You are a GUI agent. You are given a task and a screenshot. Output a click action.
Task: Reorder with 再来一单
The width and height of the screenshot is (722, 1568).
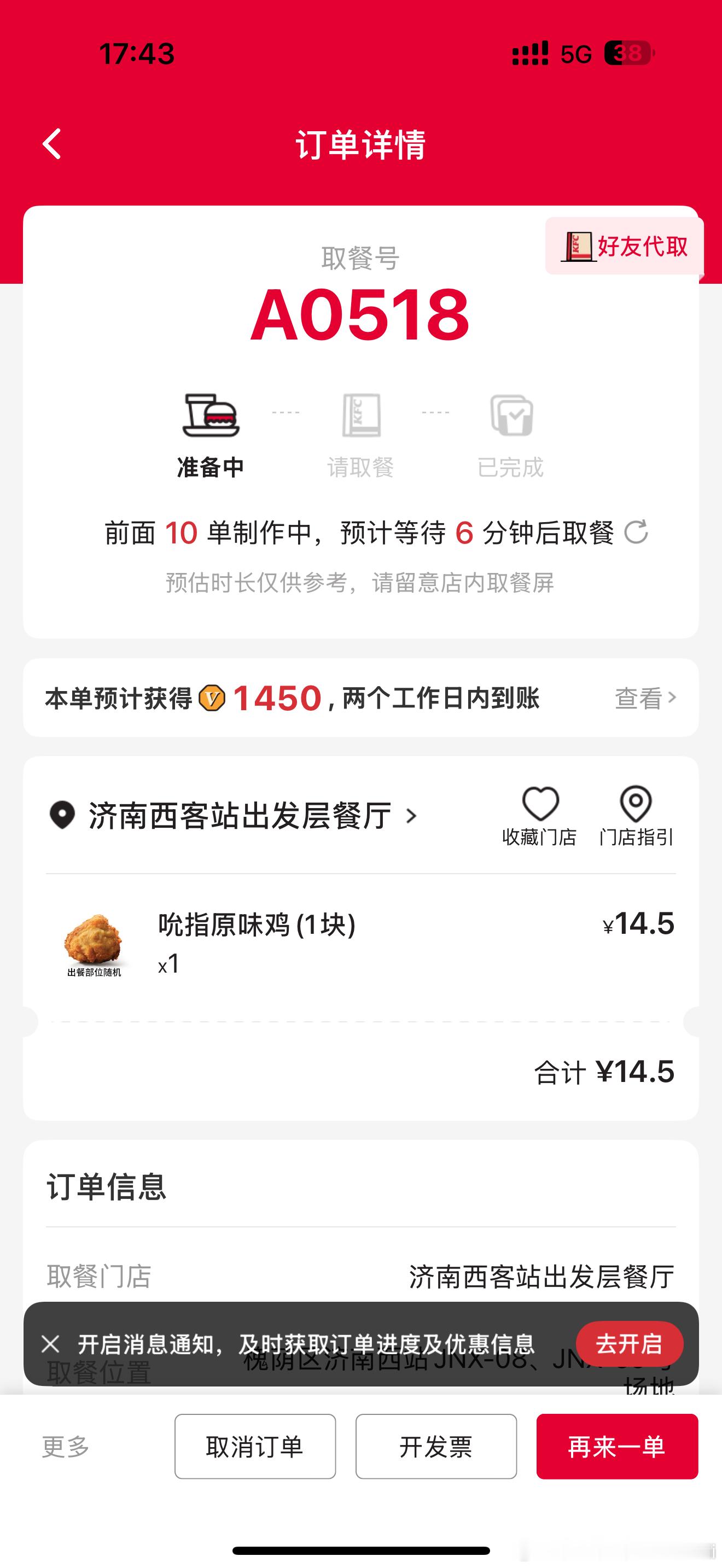616,1446
